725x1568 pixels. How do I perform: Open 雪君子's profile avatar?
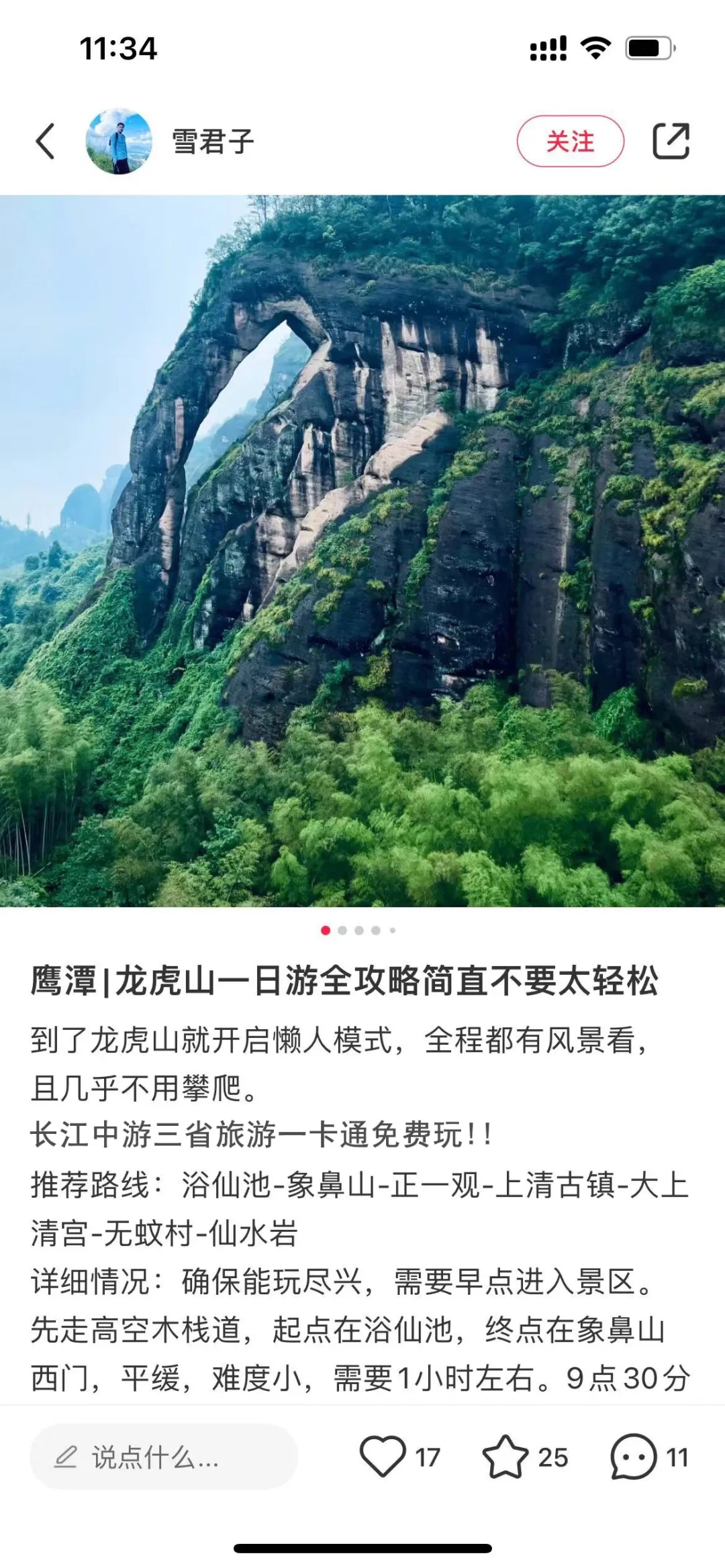[x=119, y=141]
